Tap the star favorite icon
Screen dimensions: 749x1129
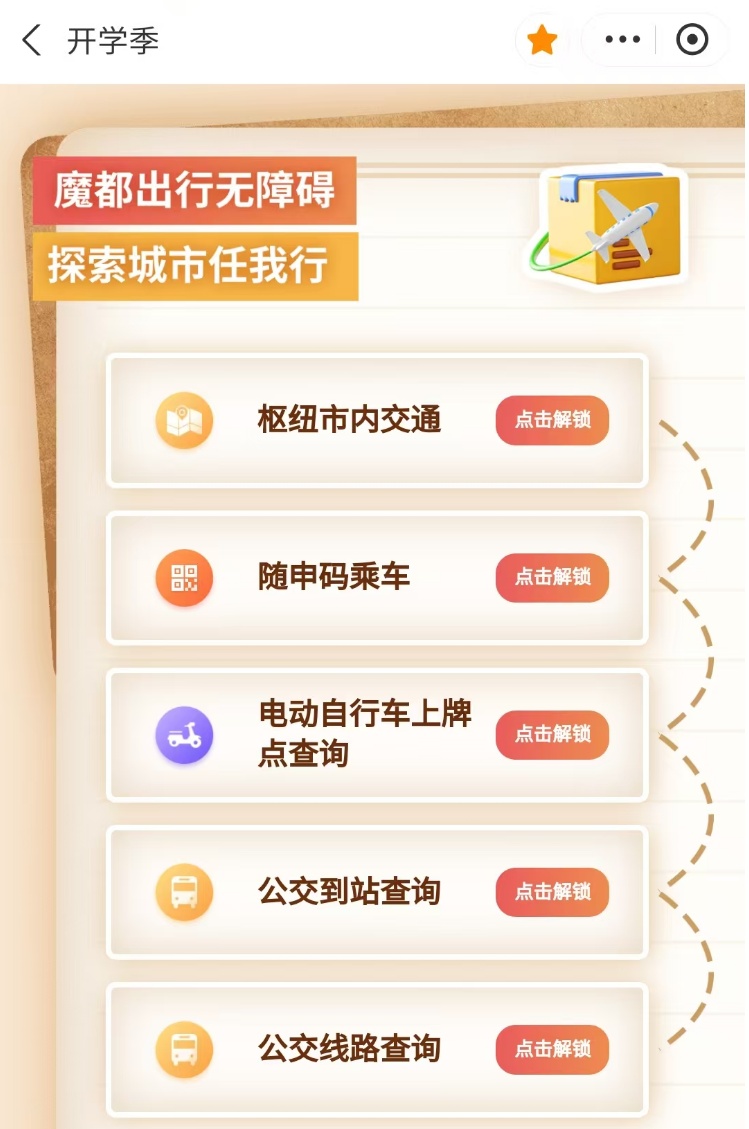(542, 41)
